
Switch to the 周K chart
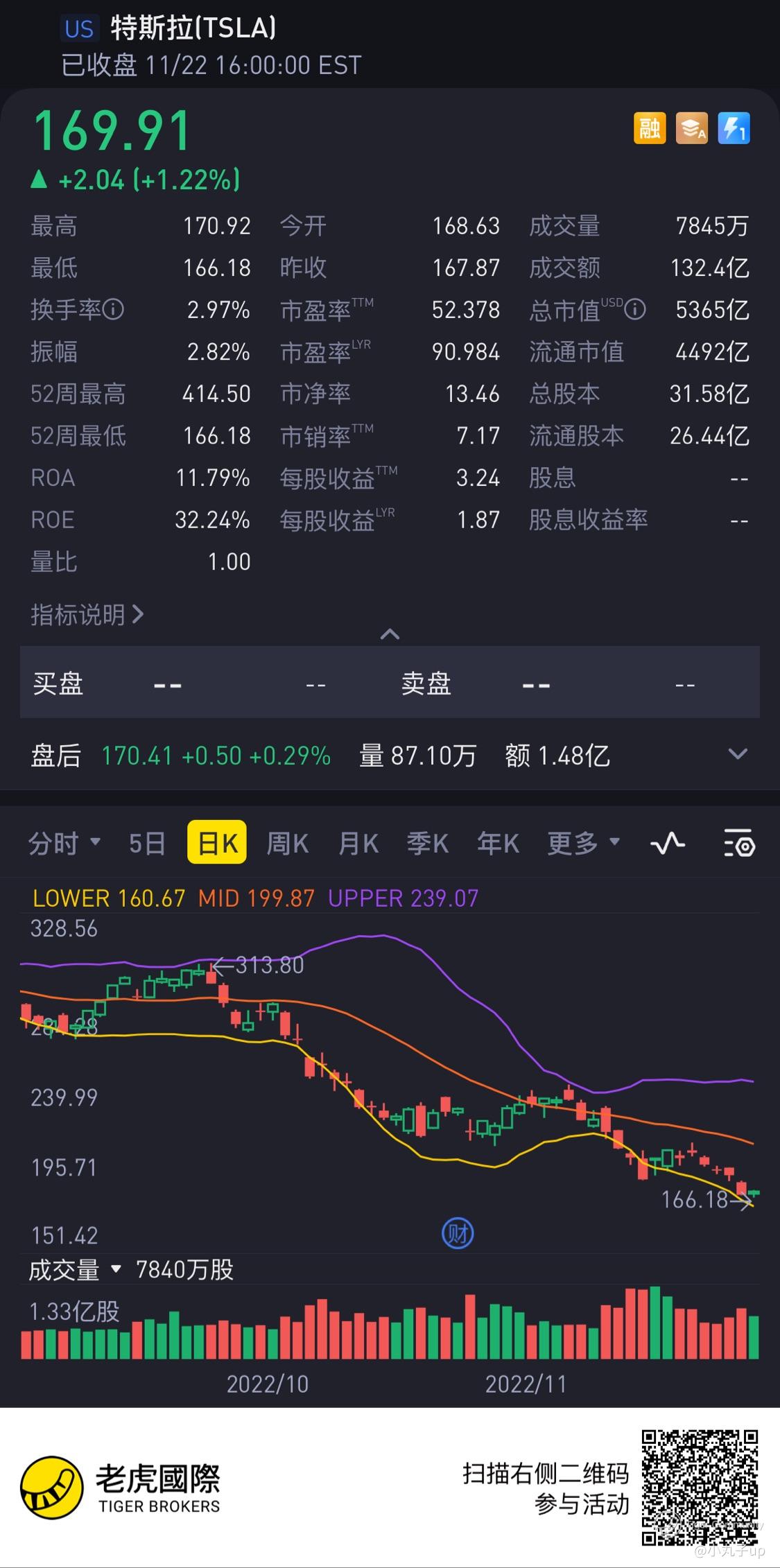click(x=287, y=843)
